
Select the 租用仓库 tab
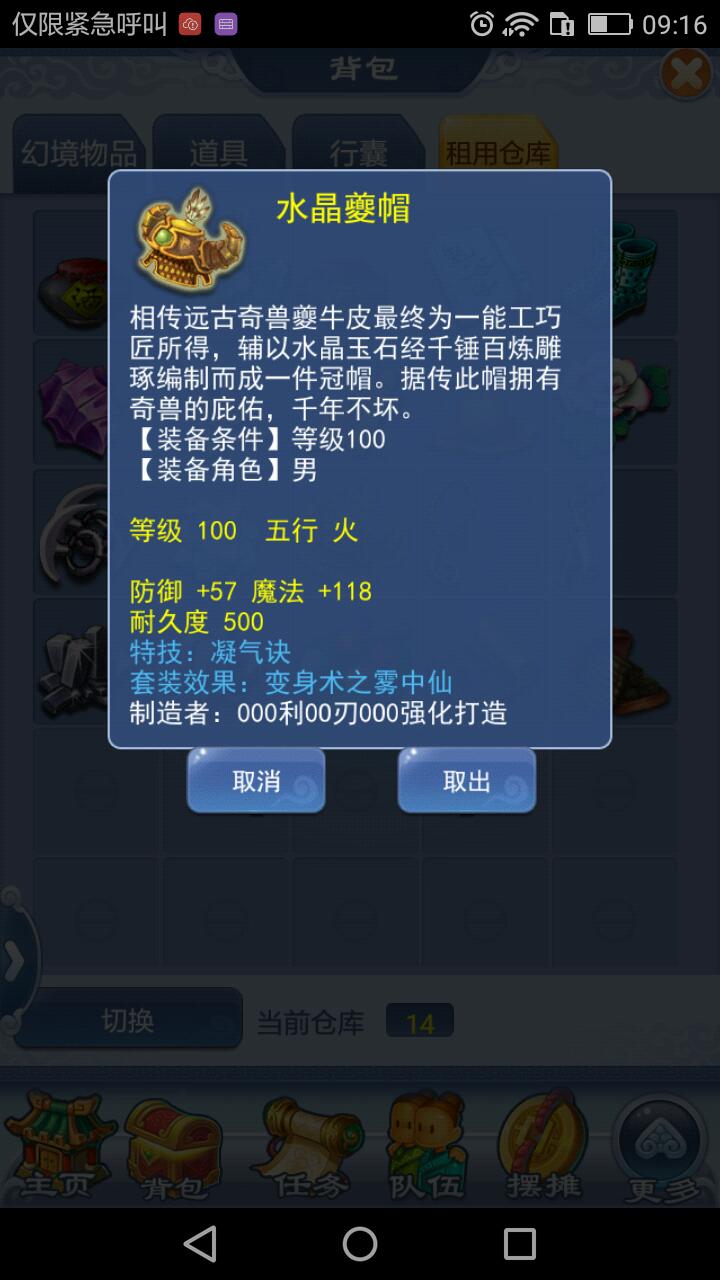point(497,153)
